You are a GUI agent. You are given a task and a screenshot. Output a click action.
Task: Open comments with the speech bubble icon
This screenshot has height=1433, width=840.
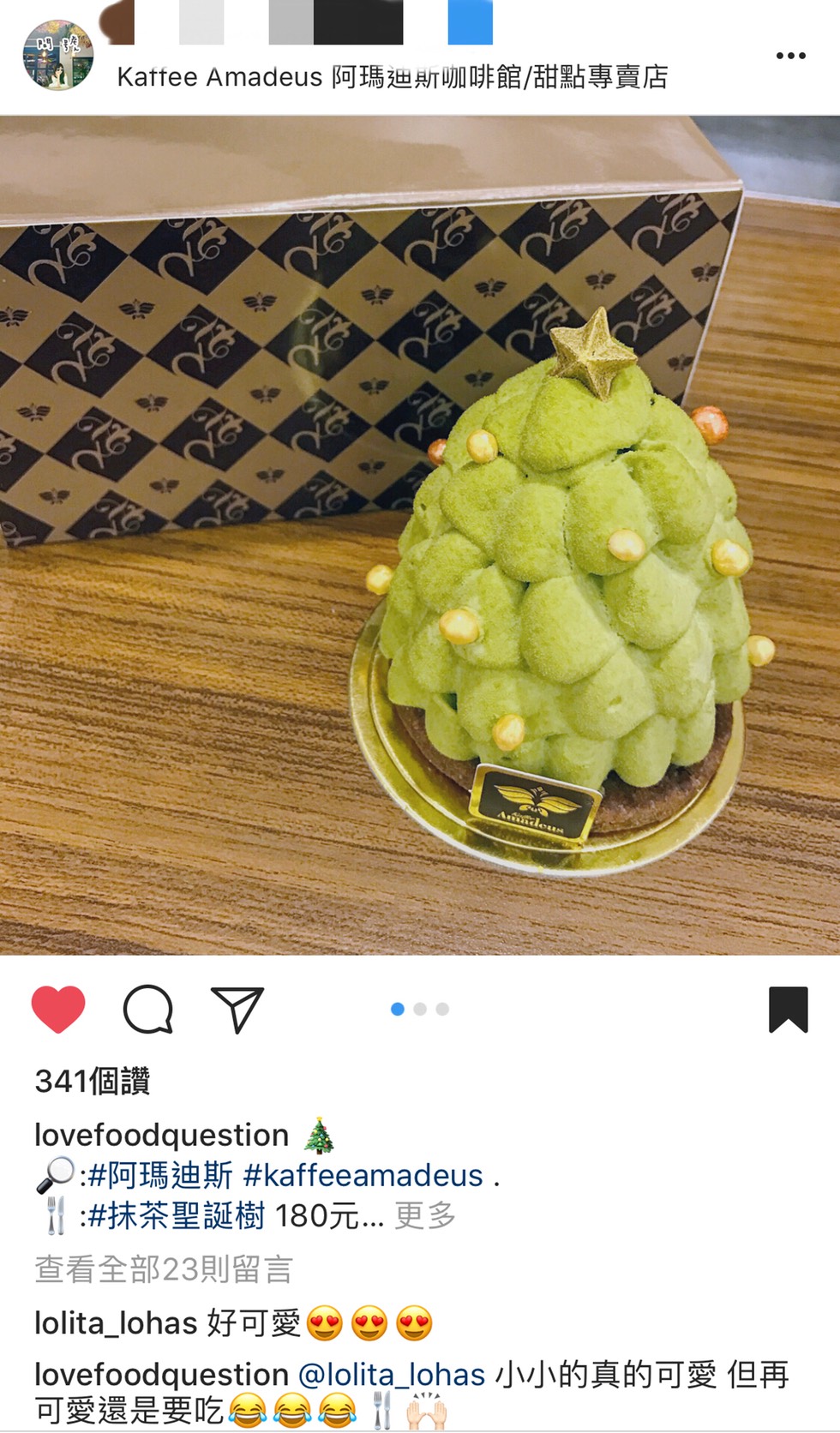pyautogui.click(x=148, y=1009)
